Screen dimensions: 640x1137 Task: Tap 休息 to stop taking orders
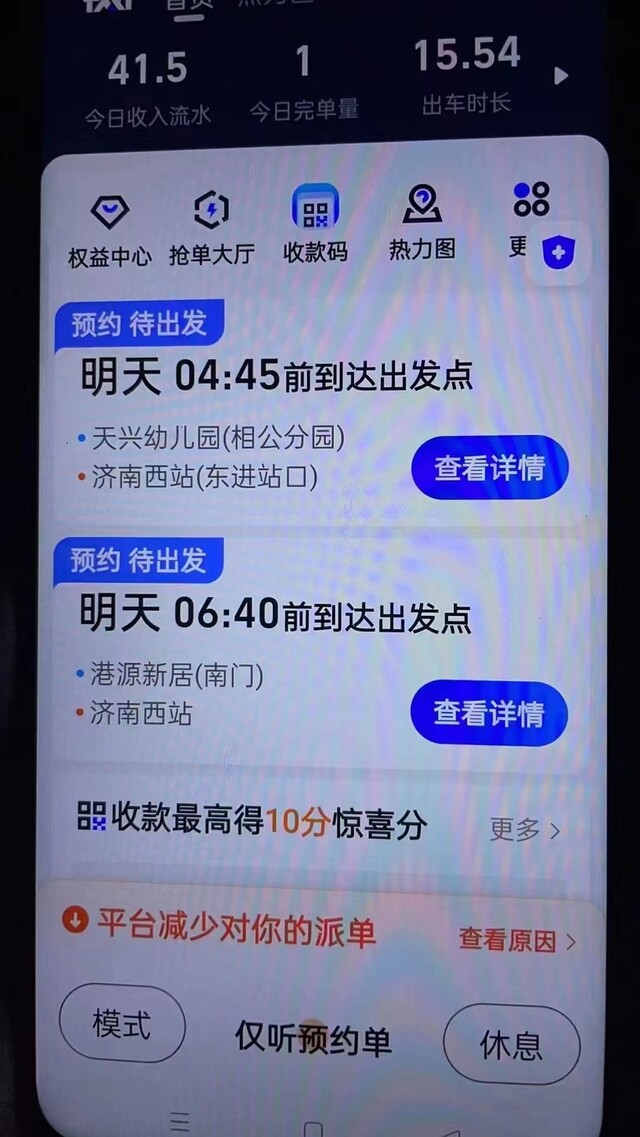pos(512,1044)
